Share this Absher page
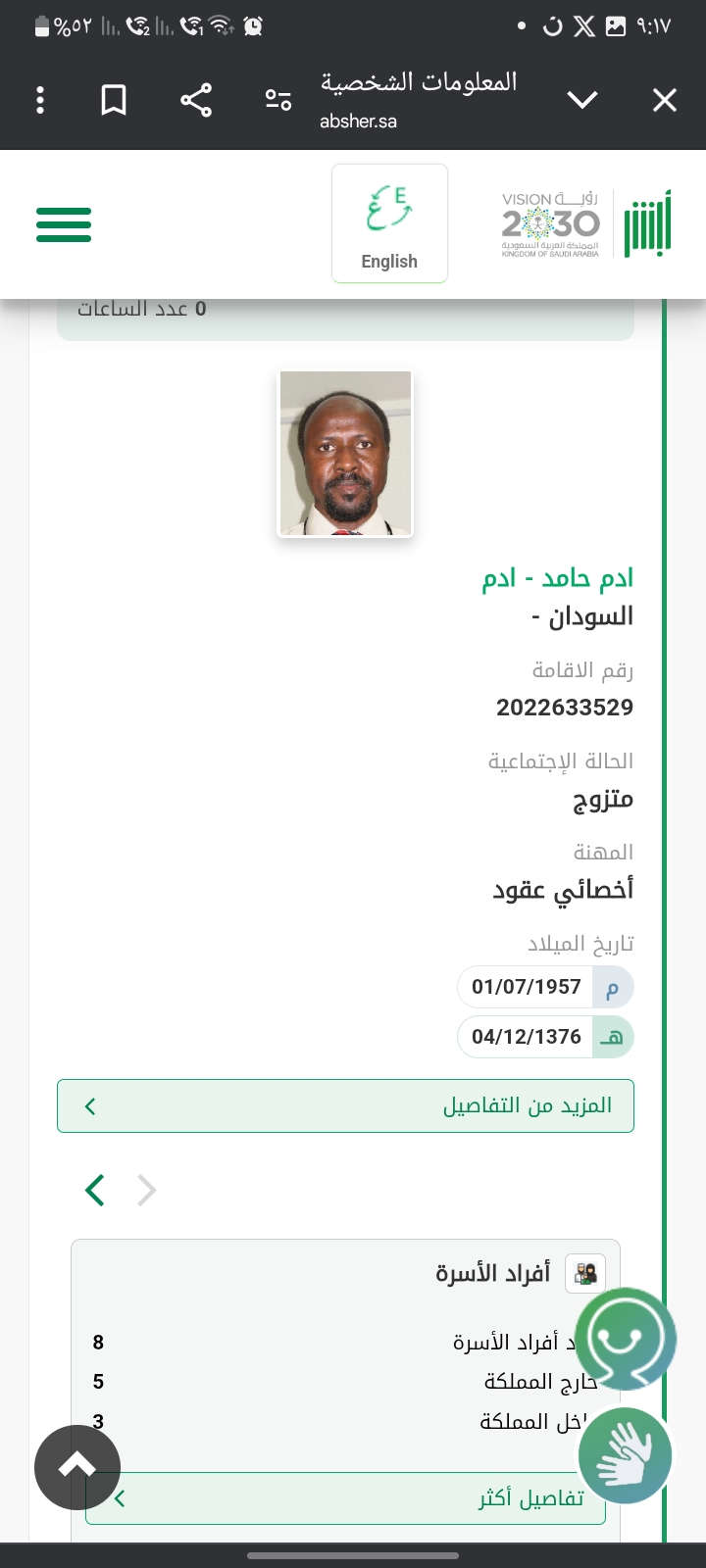Viewport: 706px width, 1568px height. click(196, 100)
